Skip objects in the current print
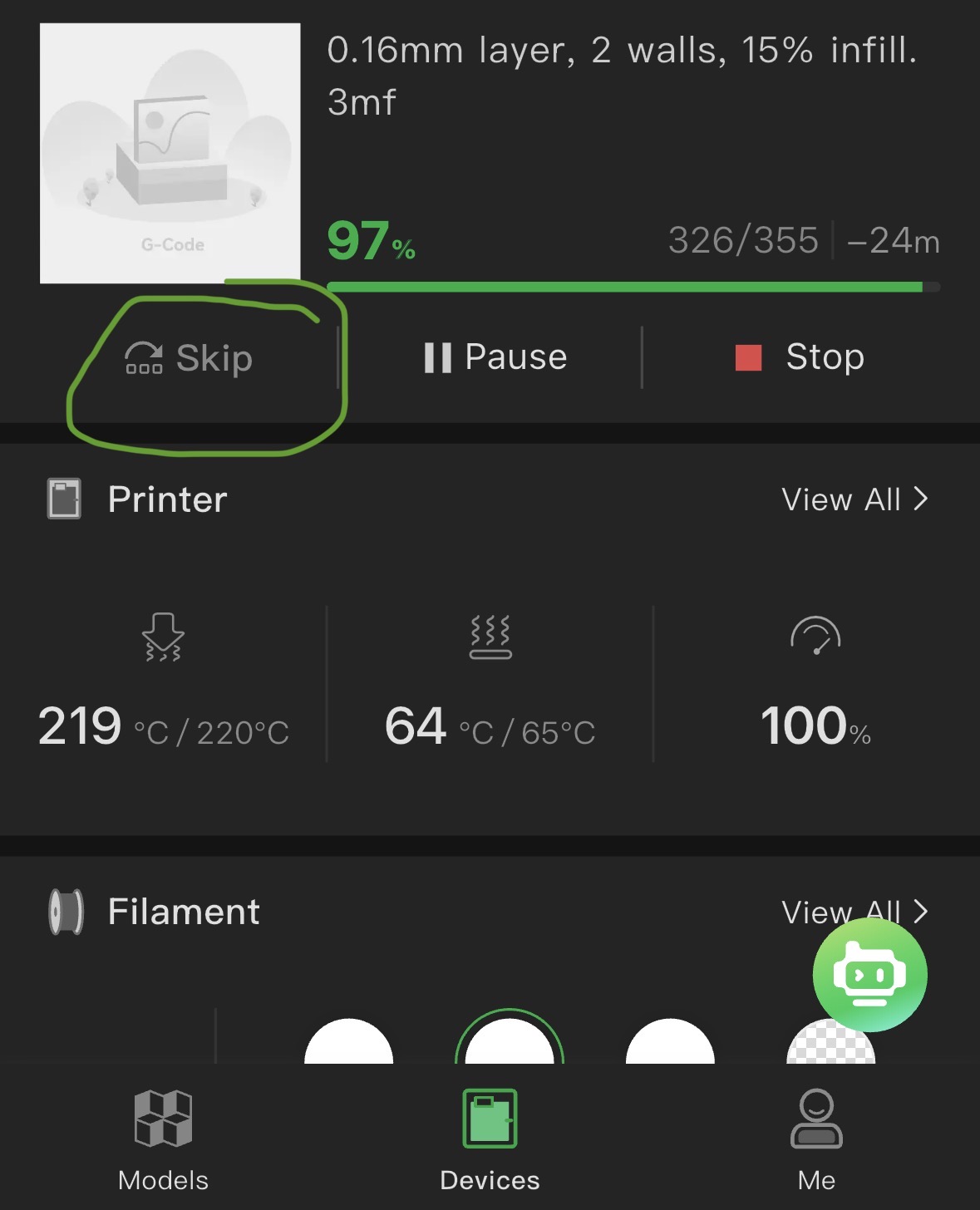This screenshot has width=980, height=1210. (190, 358)
